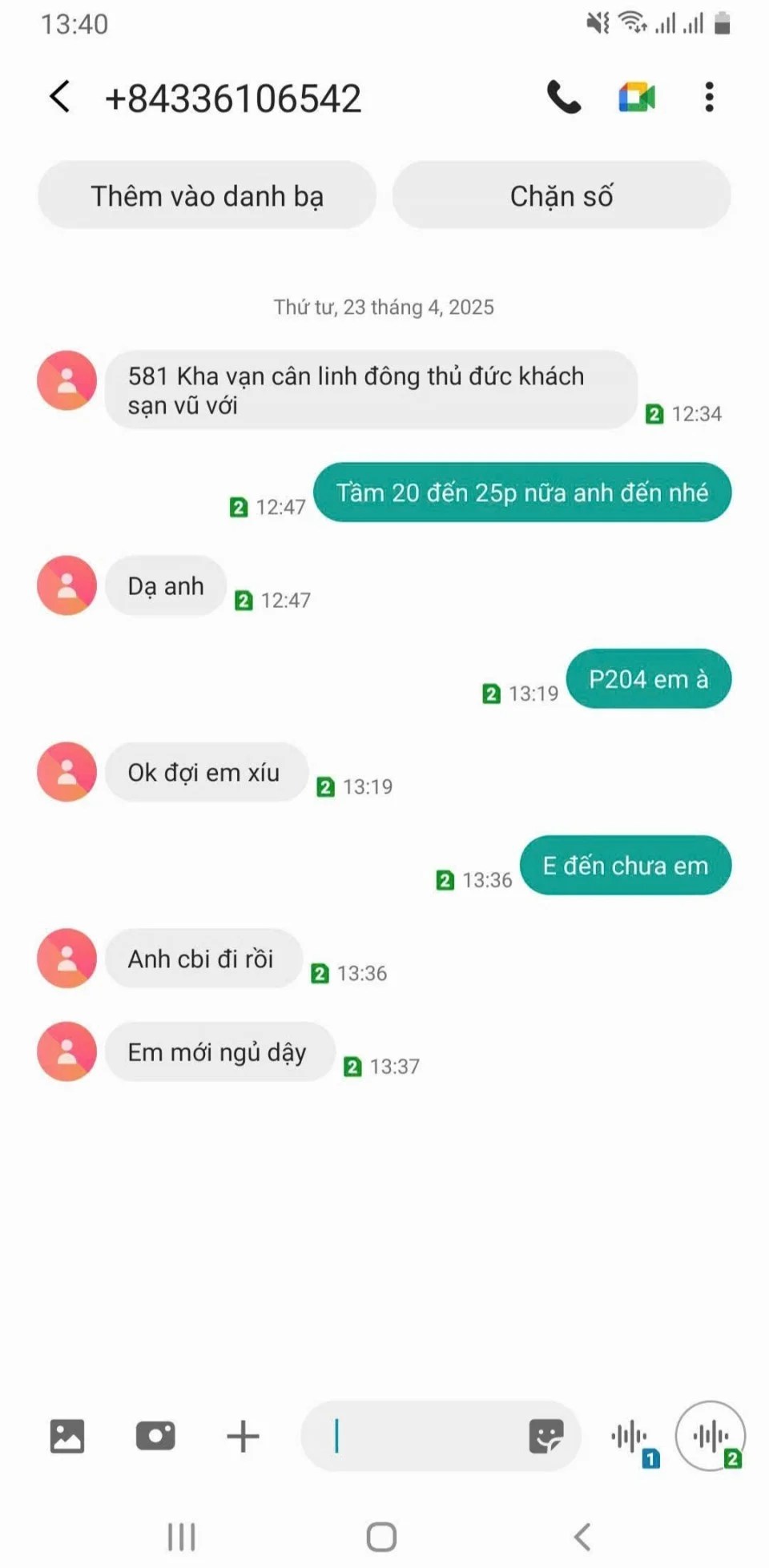Start a Google Meet video call
The height and width of the screenshot is (1568, 769).
637,98
